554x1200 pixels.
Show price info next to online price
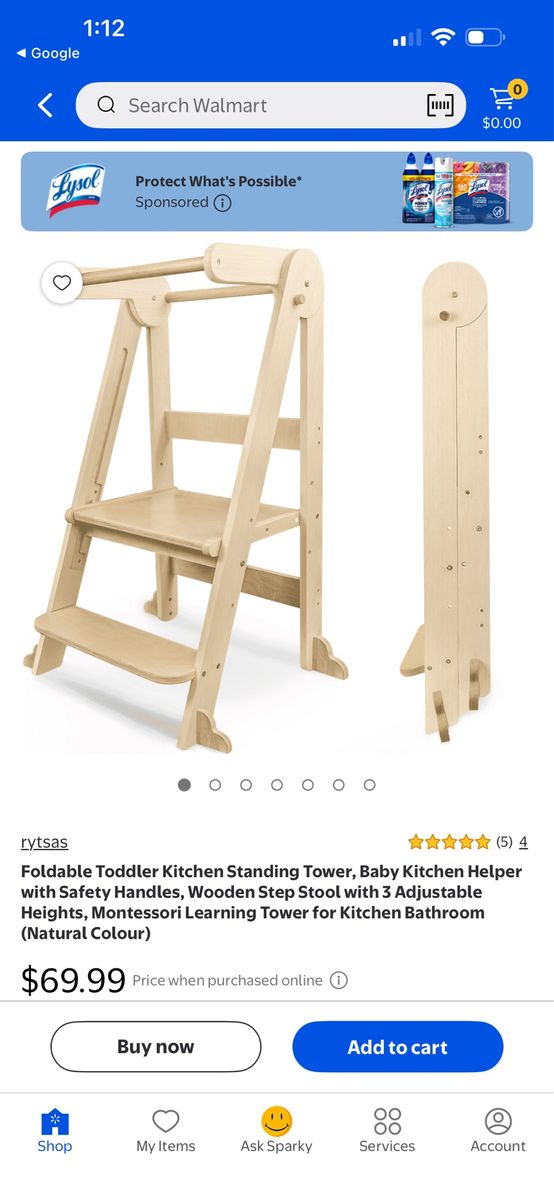click(x=339, y=980)
